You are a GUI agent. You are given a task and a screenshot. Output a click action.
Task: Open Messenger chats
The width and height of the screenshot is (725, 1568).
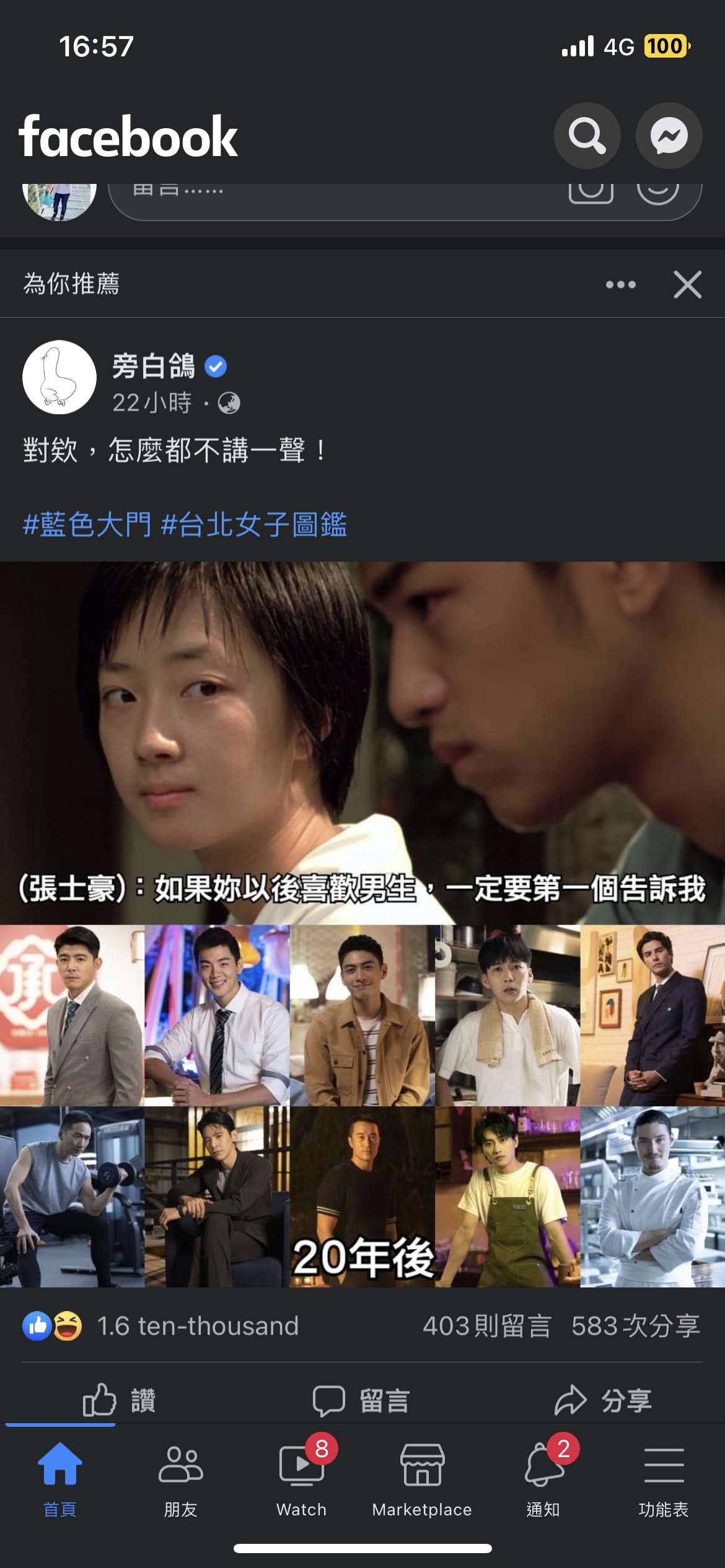(x=669, y=136)
